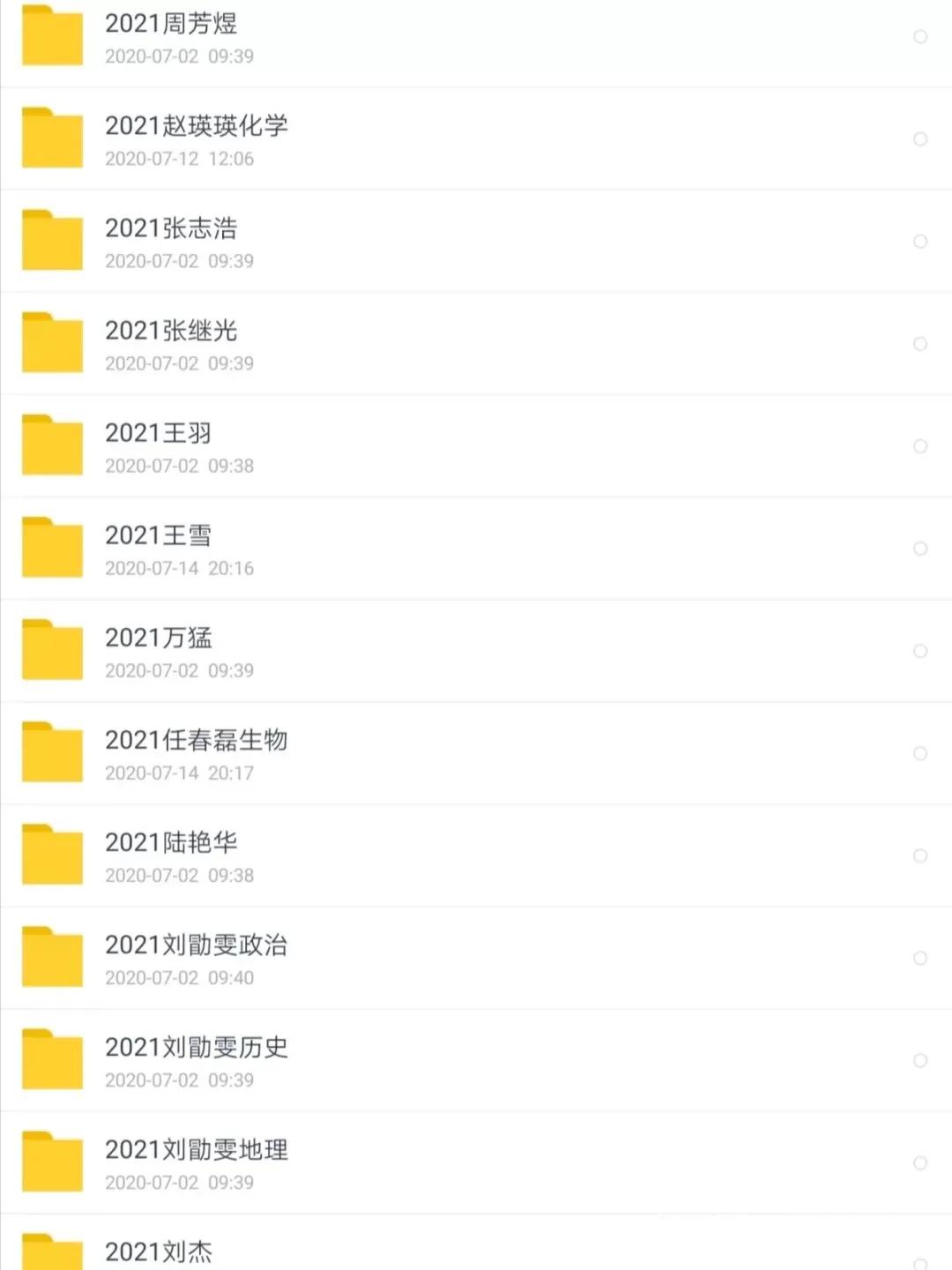952x1270 pixels.
Task: Open the 2021张志浩 folder icon
Action: coord(51,239)
